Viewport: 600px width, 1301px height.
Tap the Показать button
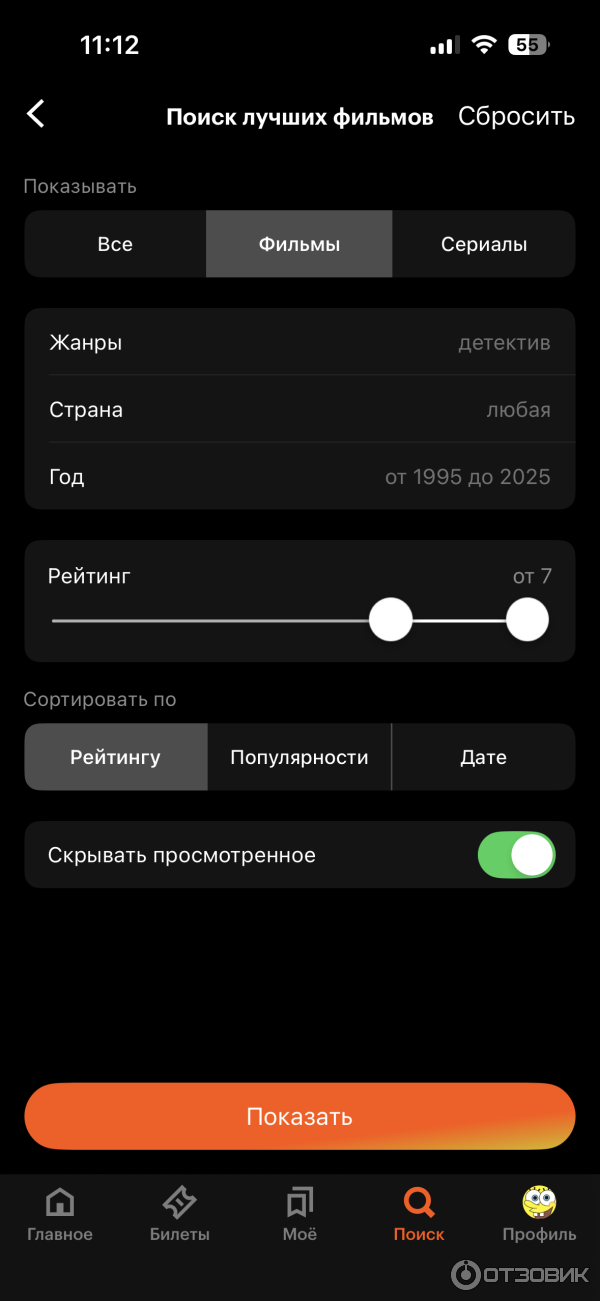coord(300,1116)
